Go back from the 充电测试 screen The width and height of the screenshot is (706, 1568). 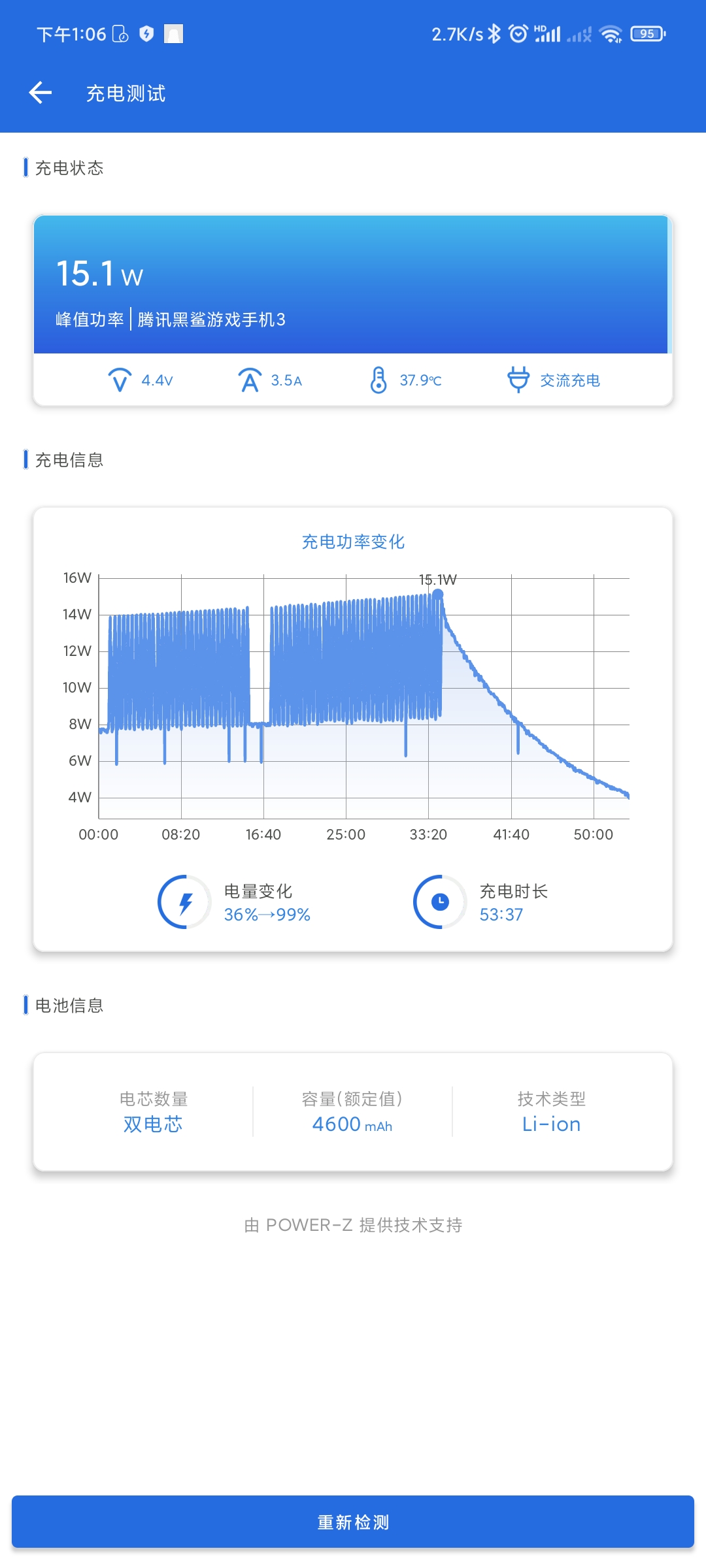point(41,93)
